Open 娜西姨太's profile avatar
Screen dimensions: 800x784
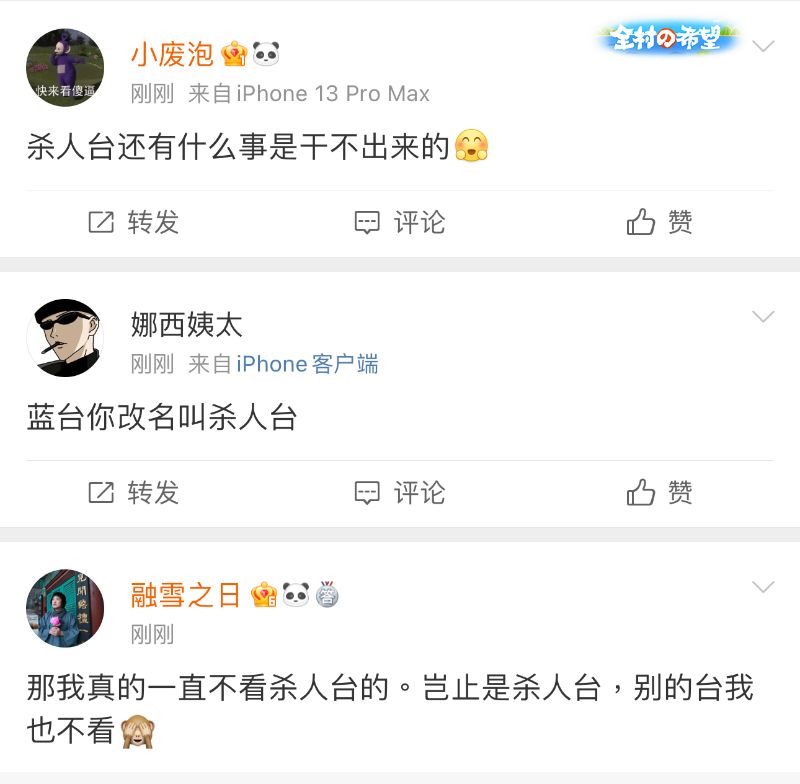65,338
